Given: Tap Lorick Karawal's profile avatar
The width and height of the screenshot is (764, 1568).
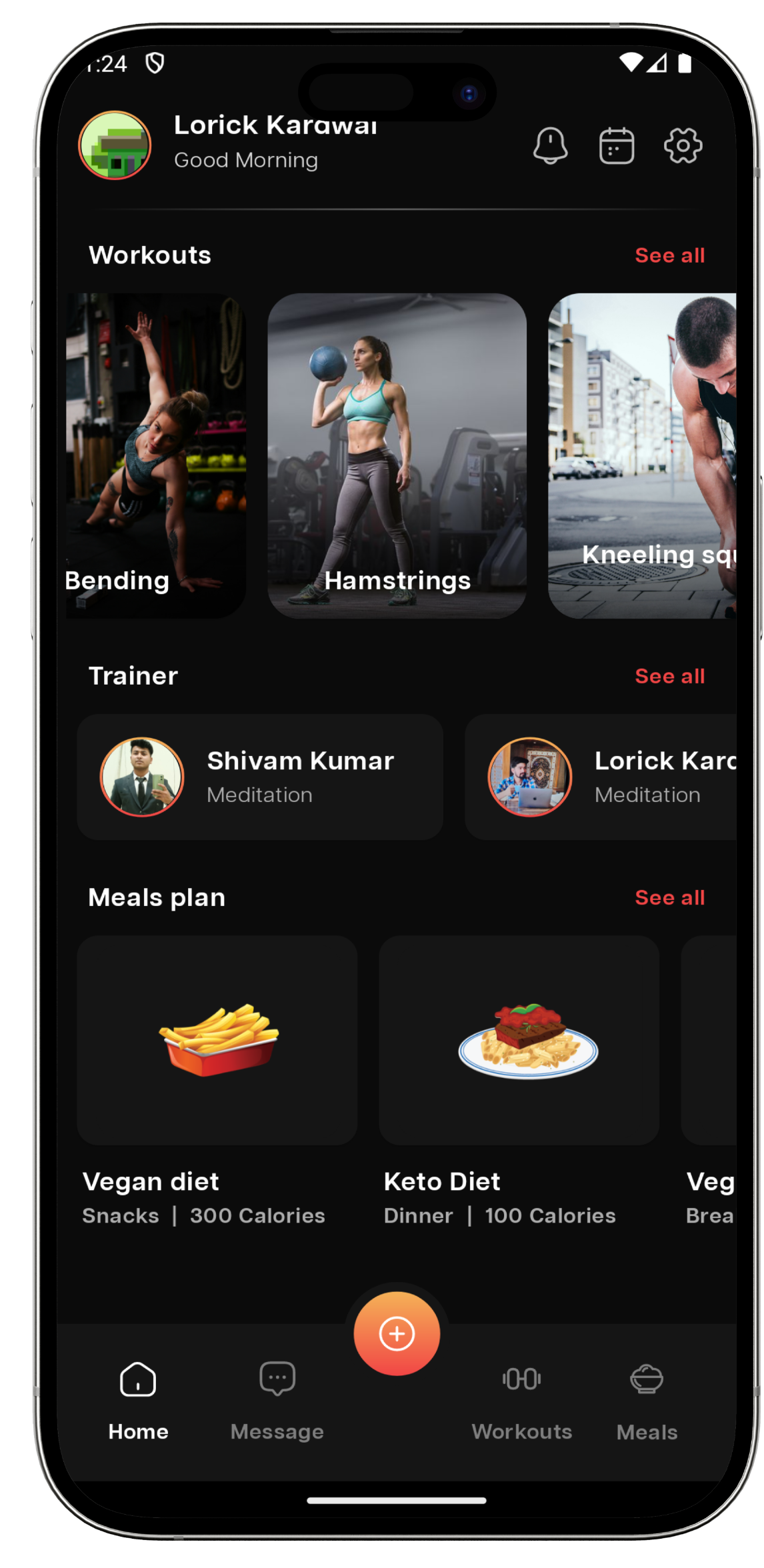Looking at the screenshot, I should pos(115,145).
